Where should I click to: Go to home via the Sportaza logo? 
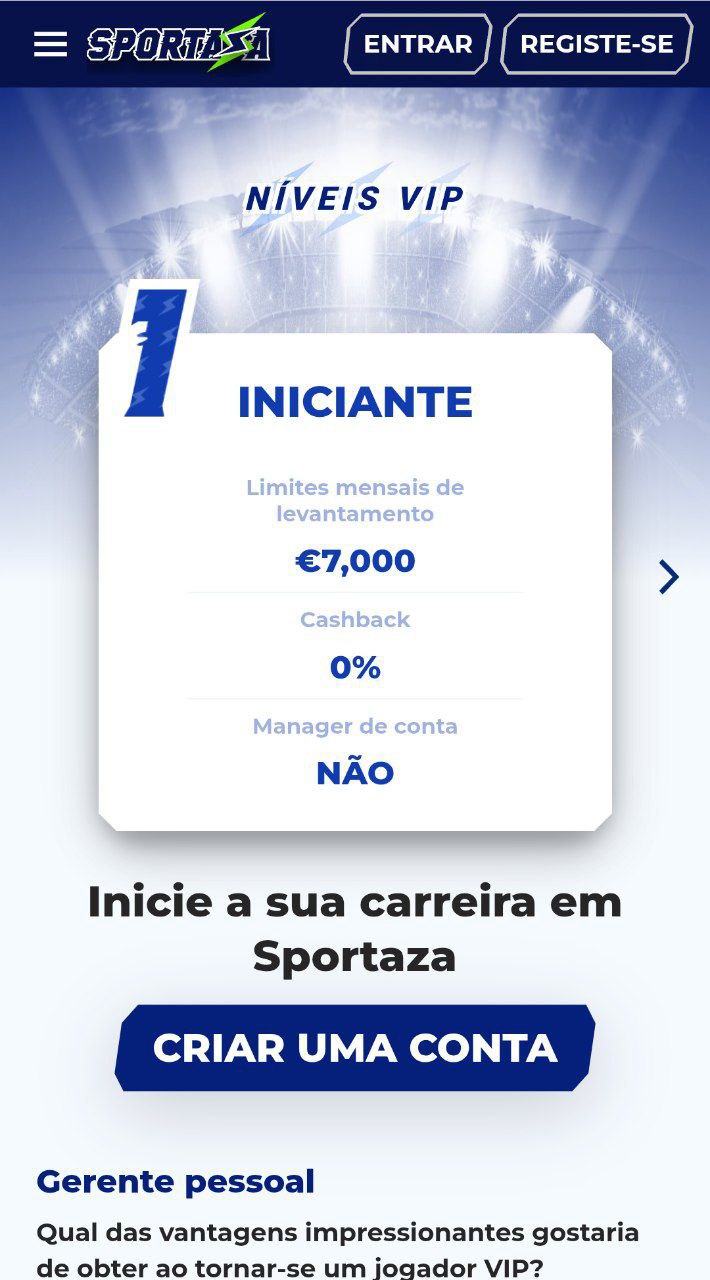tap(178, 44)
